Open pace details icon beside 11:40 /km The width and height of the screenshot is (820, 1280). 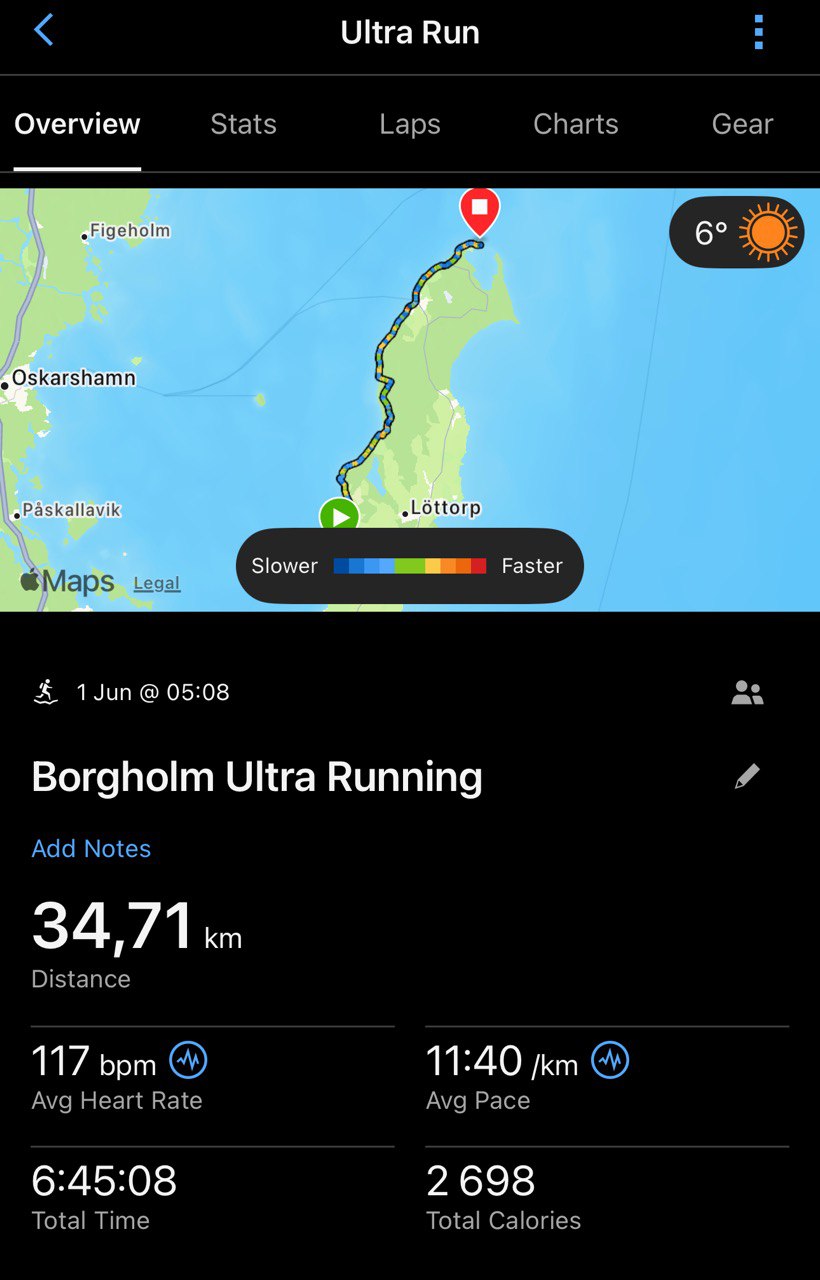click(610, 1060)
